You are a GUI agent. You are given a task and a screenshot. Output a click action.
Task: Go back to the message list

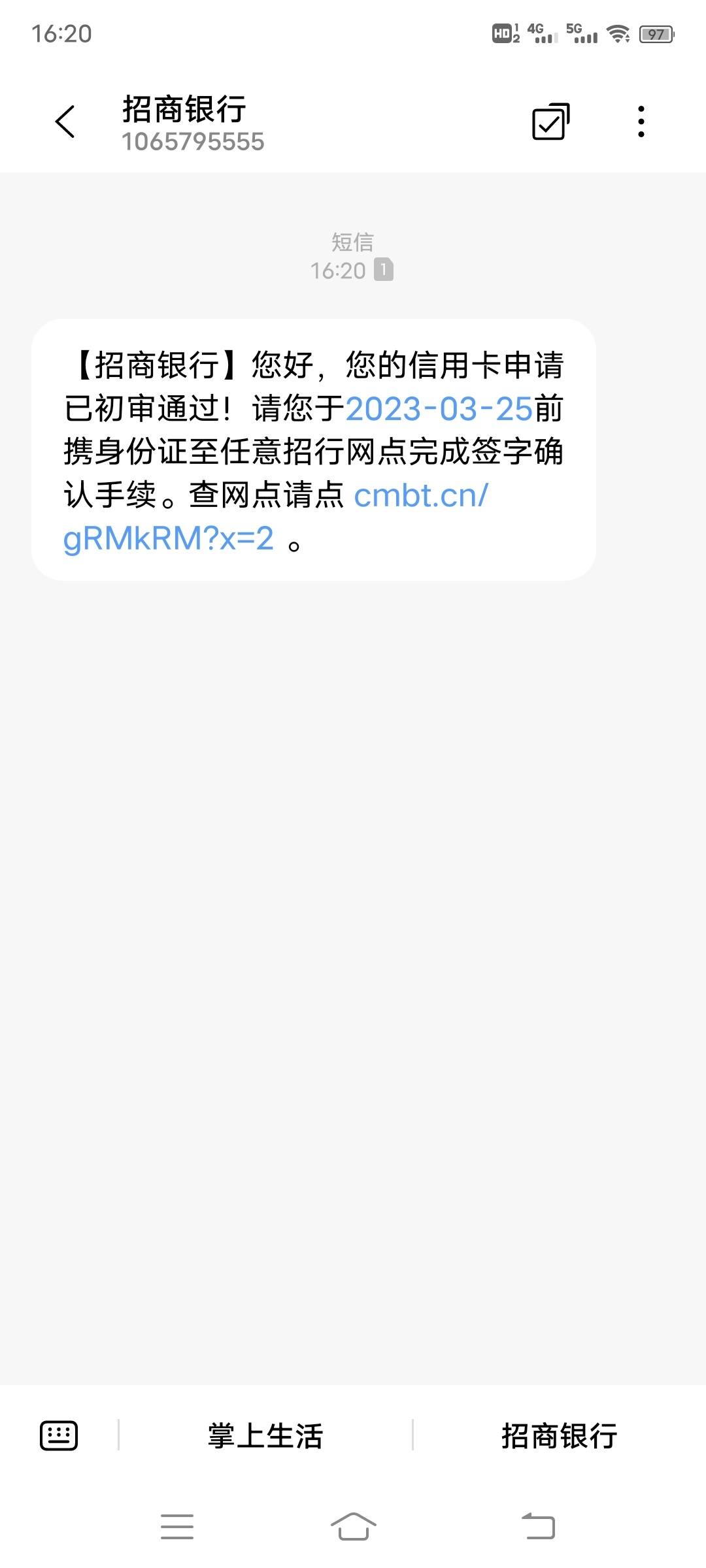pyautogui.click(x=65, y=122)
